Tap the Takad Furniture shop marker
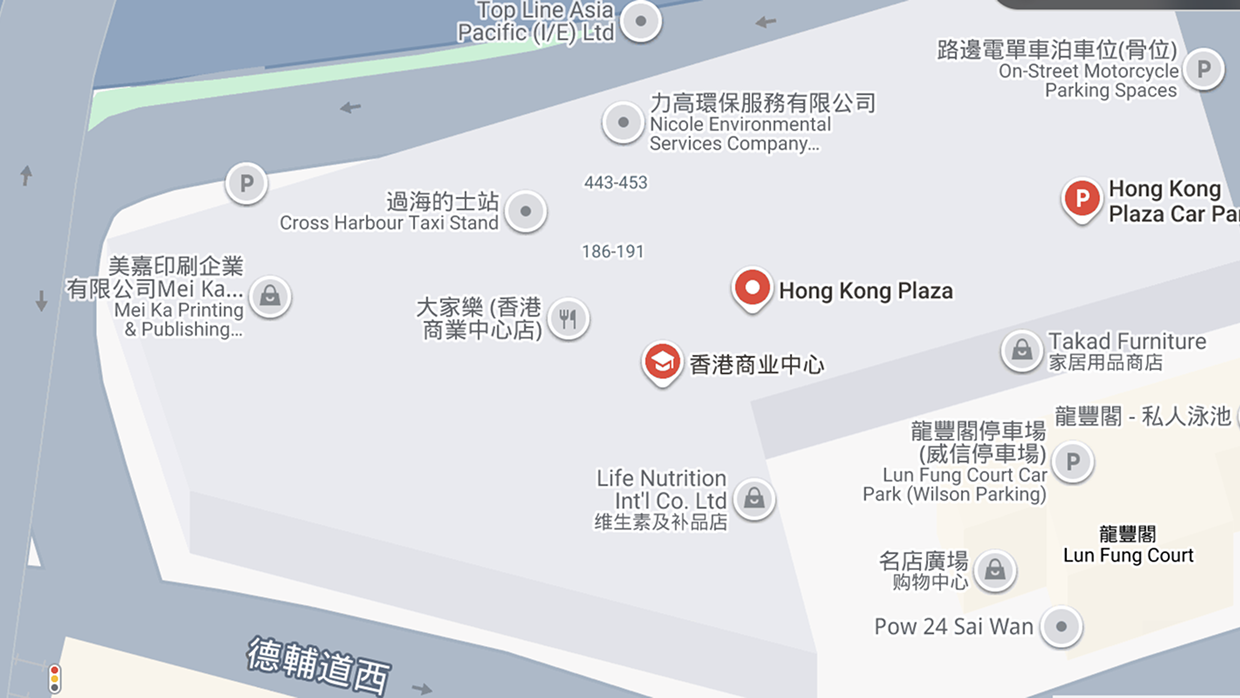The width and height of the screenshot is (1240, 698). click(1022, 351)
